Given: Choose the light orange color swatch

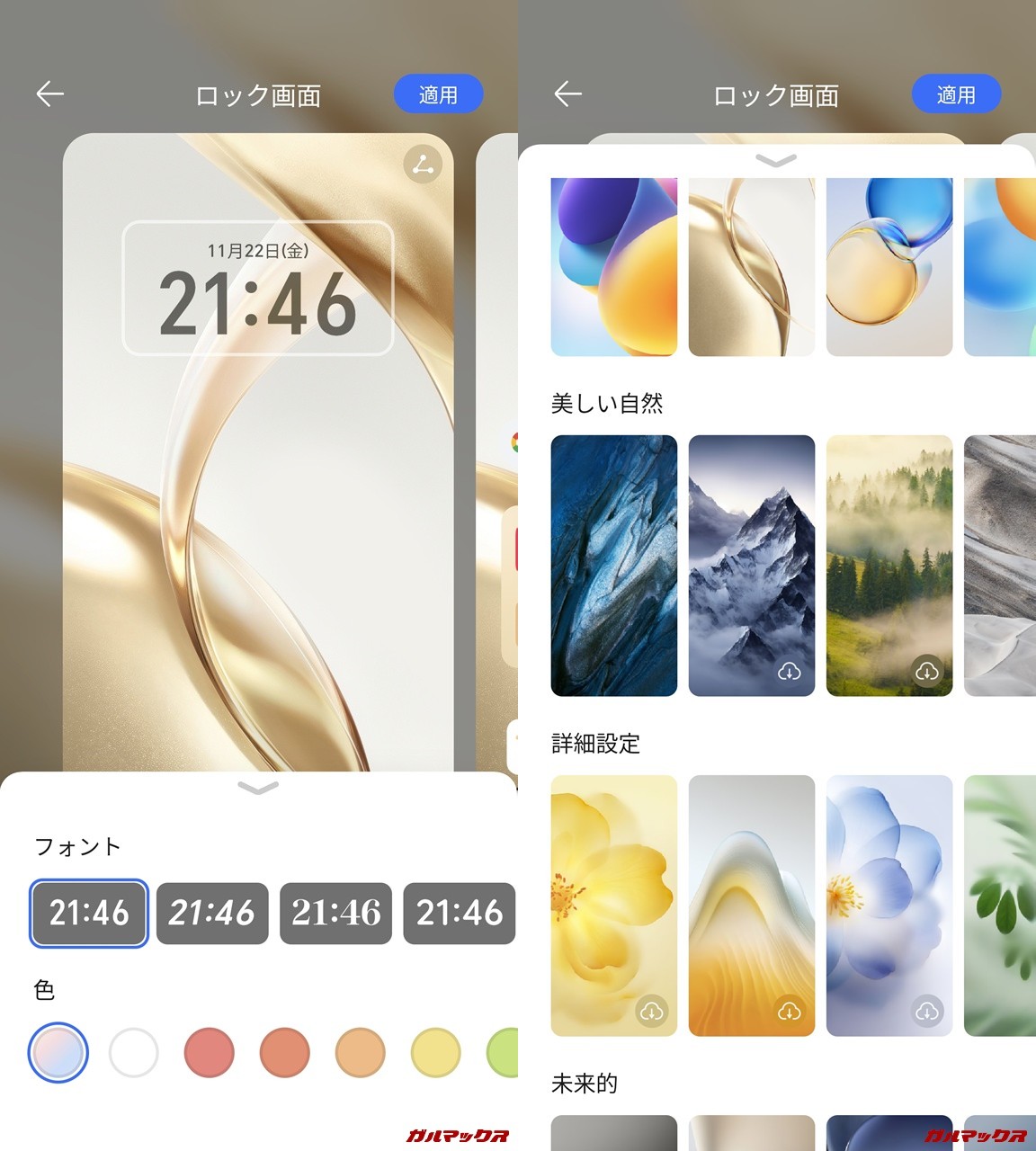Looking at the screenshot, I should pyautogui.click(x=361, y=1052).
